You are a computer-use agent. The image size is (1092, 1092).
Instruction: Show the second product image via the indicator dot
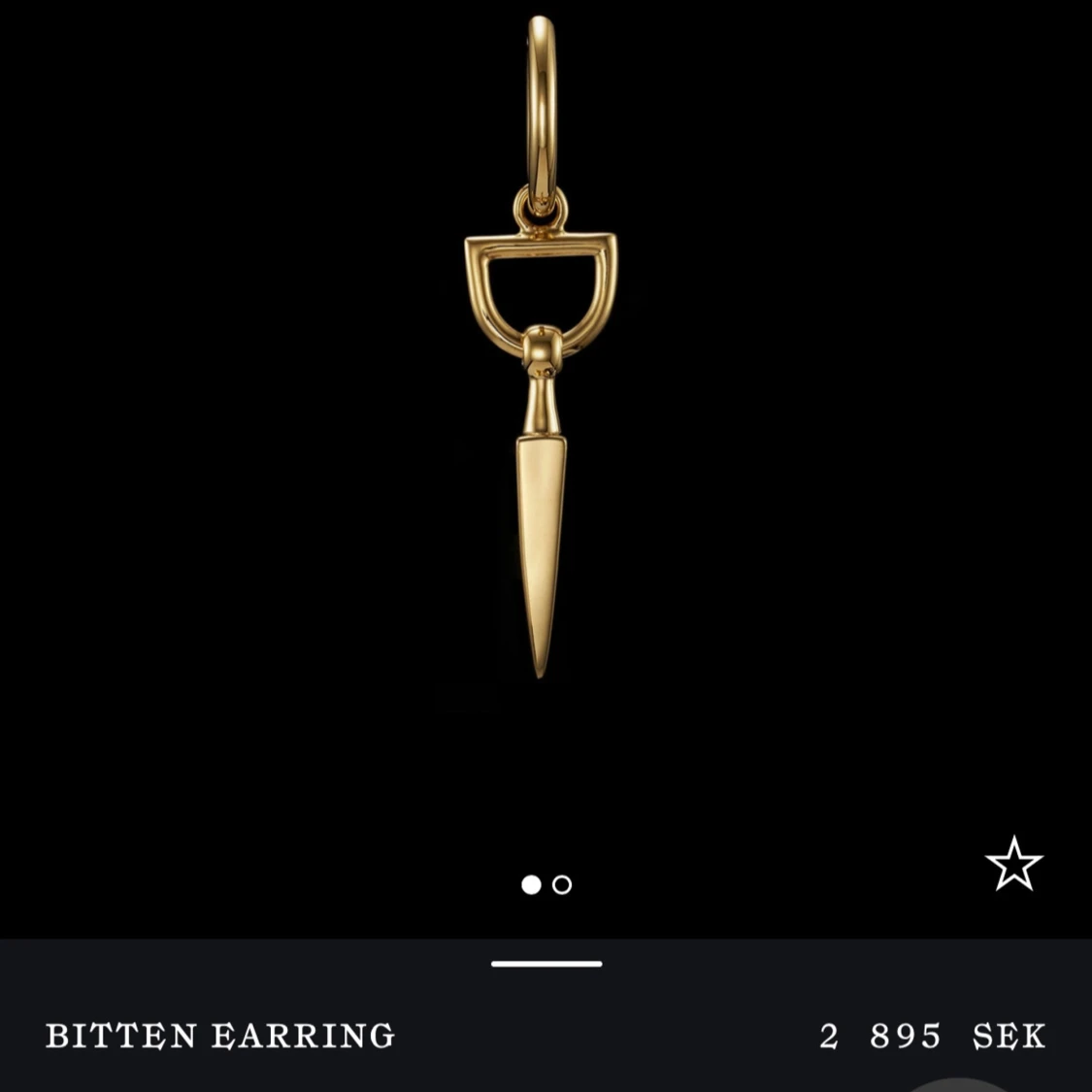pos(562,884)
